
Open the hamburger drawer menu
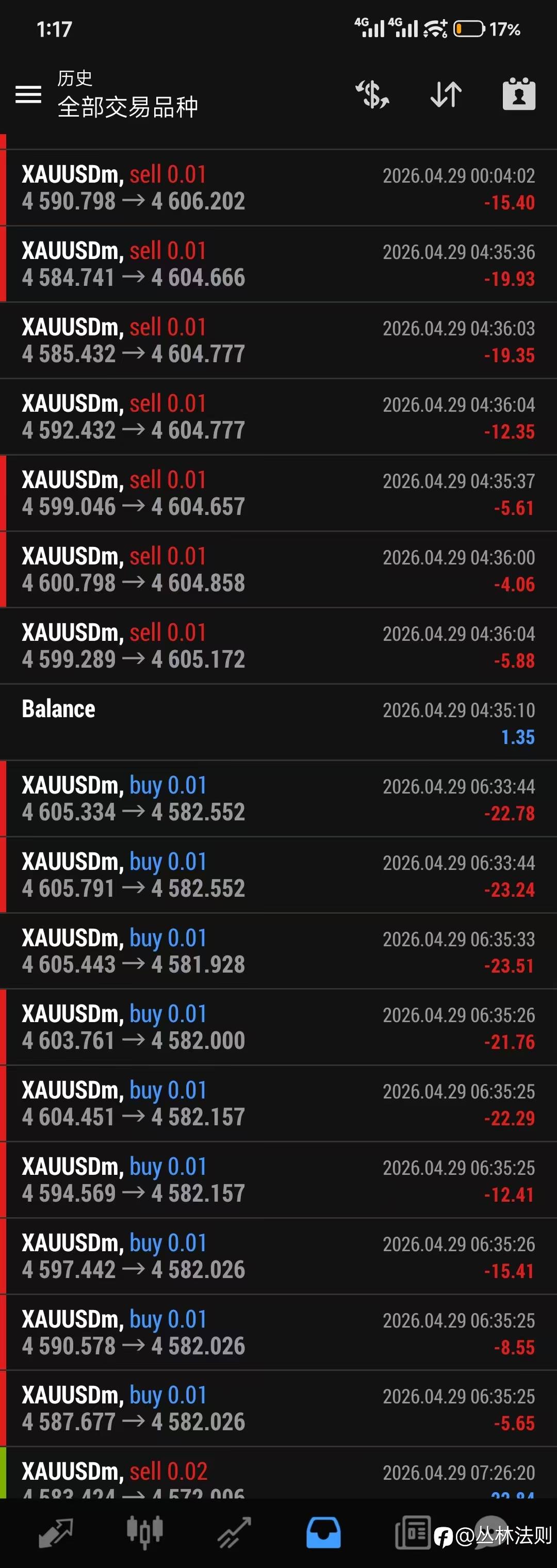coord(28,94)
